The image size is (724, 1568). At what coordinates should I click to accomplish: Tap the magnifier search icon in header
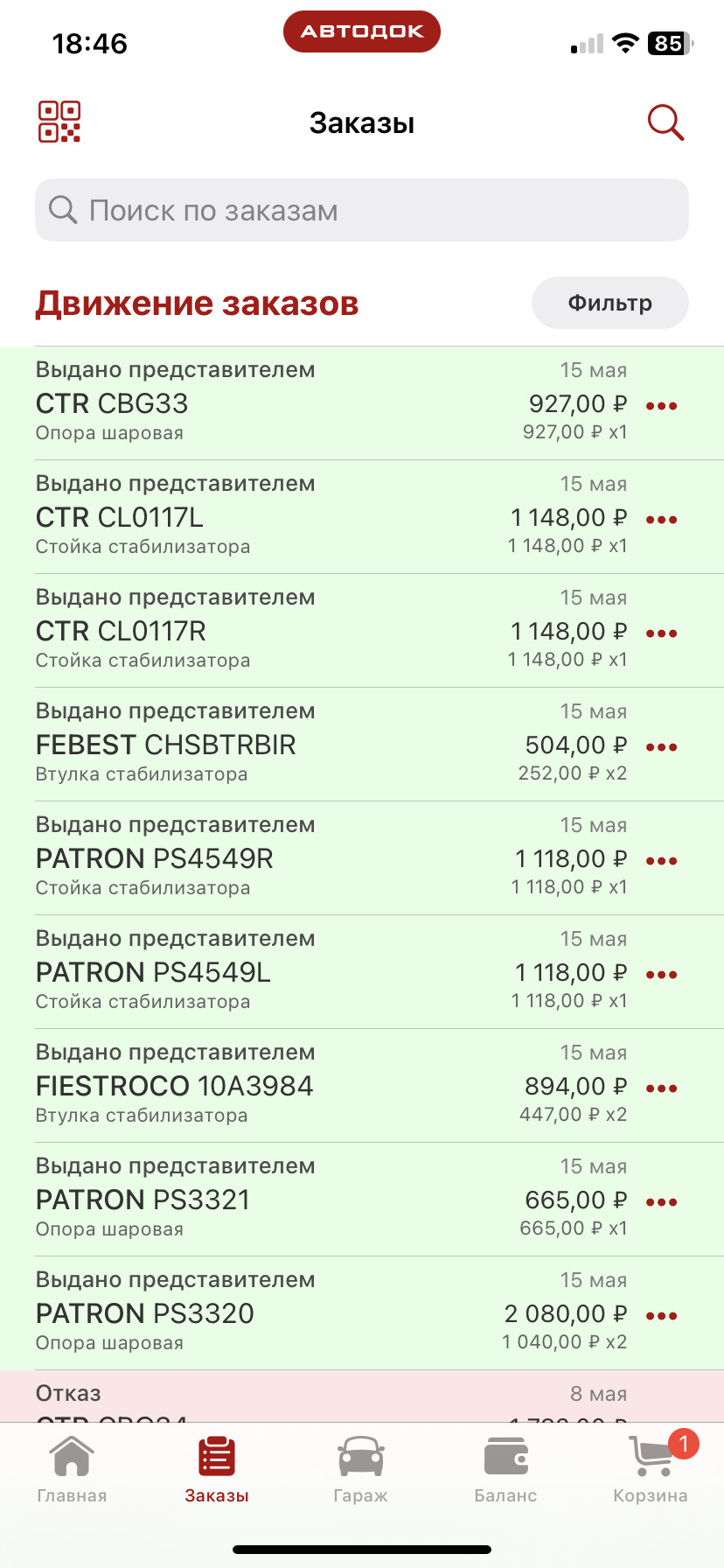pos(665,122)
